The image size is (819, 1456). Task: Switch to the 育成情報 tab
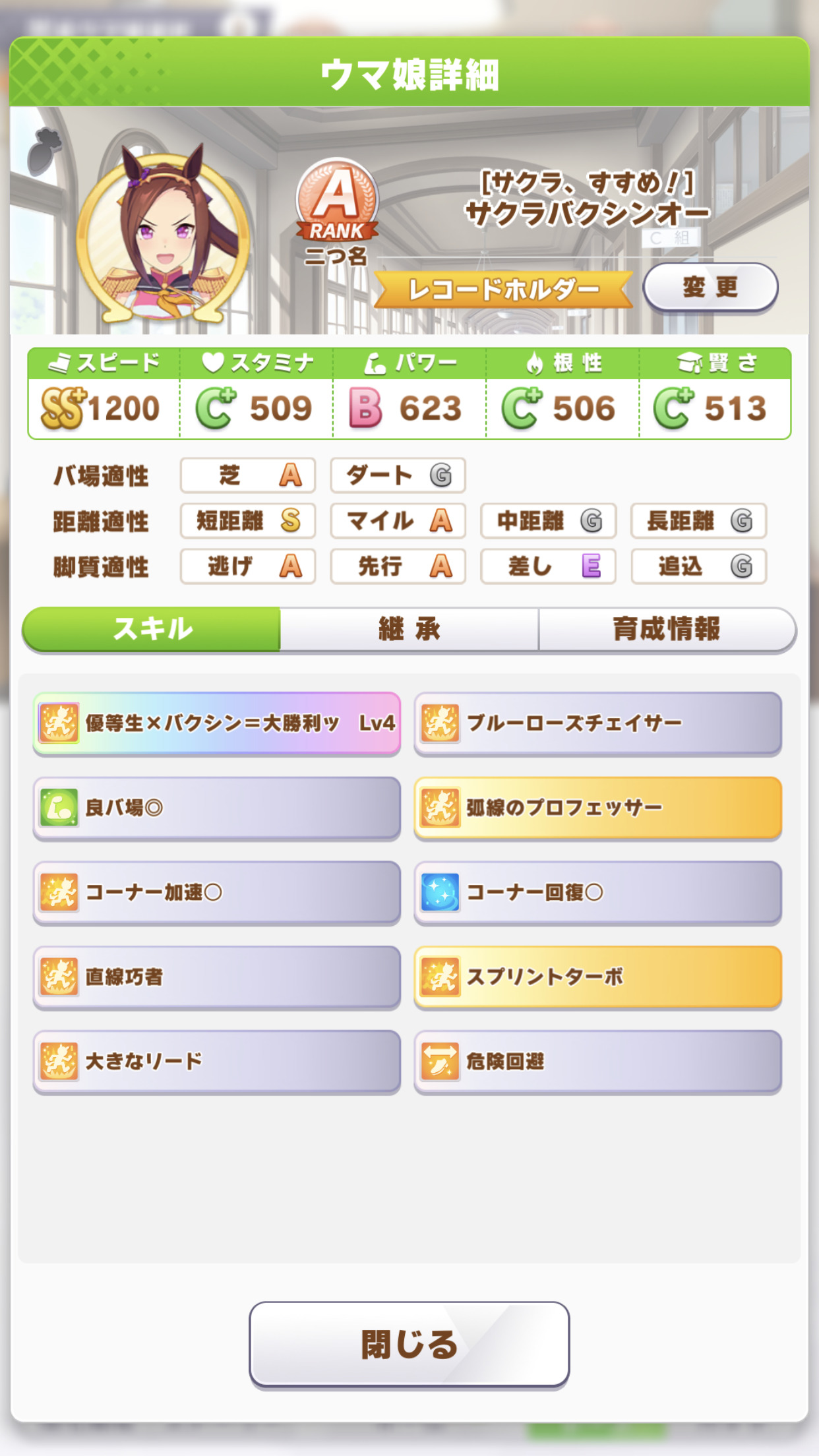point(667,629)
